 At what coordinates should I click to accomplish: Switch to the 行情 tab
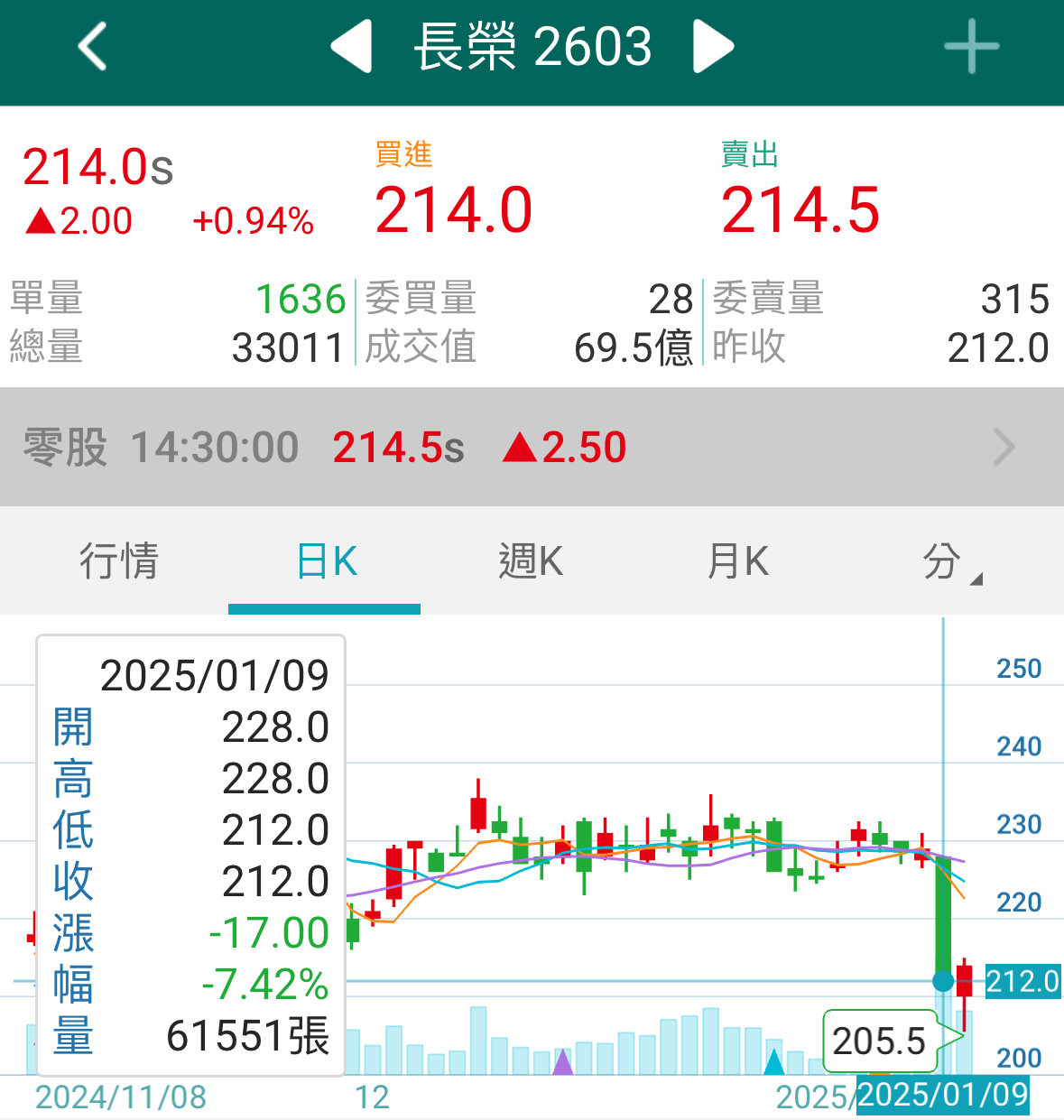click(x=119, y=561)
